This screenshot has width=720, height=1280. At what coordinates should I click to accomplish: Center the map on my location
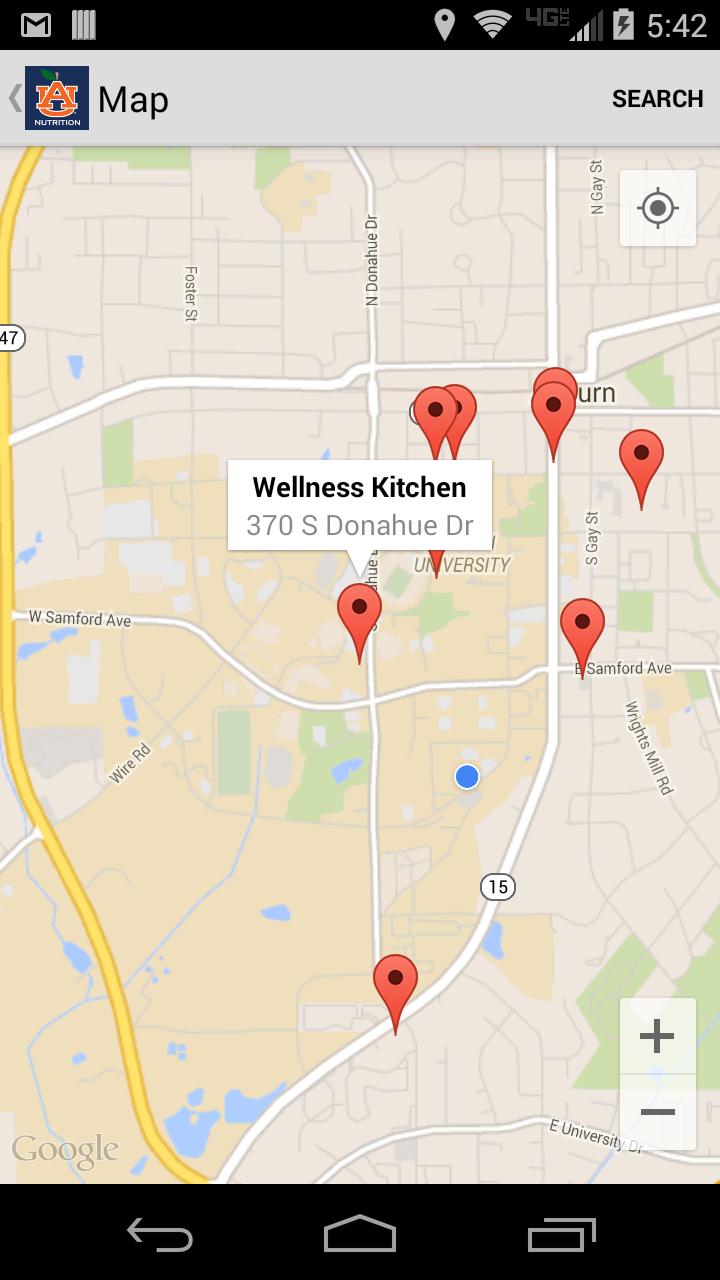tap(657, 208)
